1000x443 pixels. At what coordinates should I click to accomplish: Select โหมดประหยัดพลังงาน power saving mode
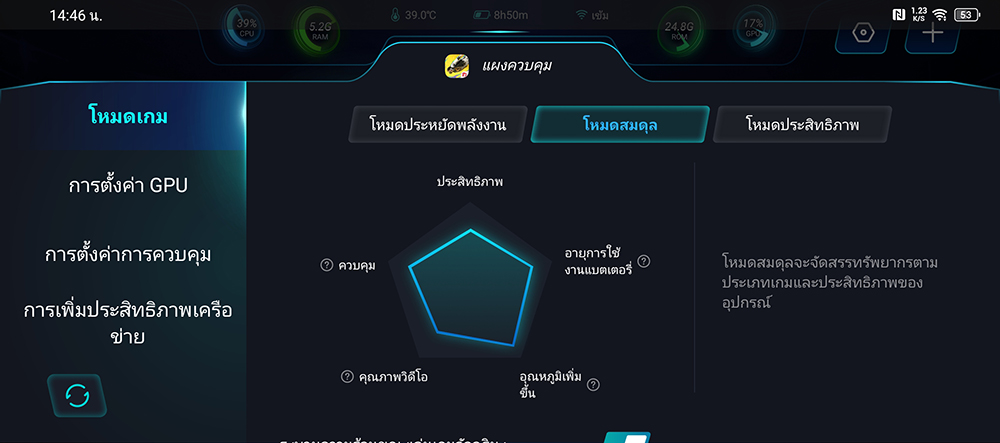(437, 125)
